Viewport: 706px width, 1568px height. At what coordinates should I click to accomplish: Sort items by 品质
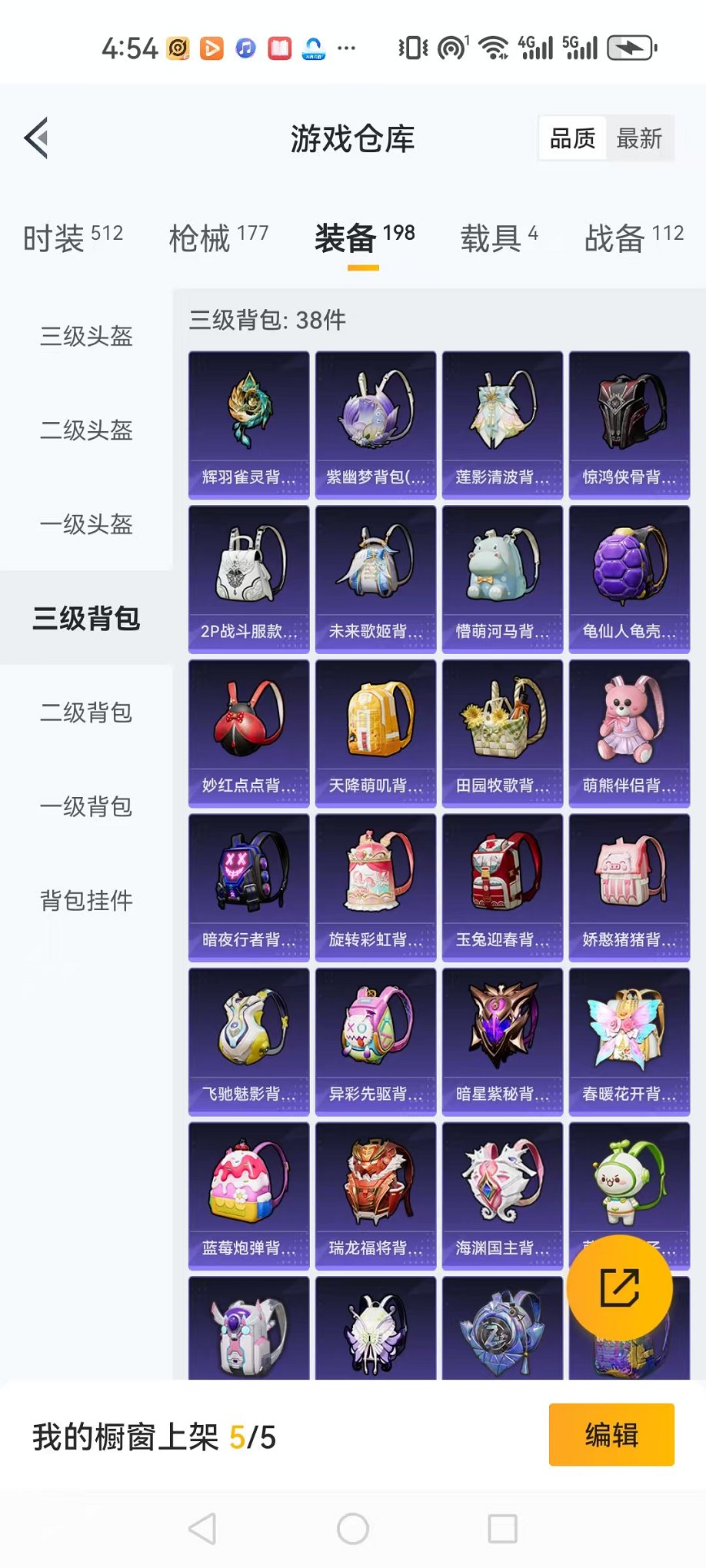pyautogui.click(x=572, y=138)
